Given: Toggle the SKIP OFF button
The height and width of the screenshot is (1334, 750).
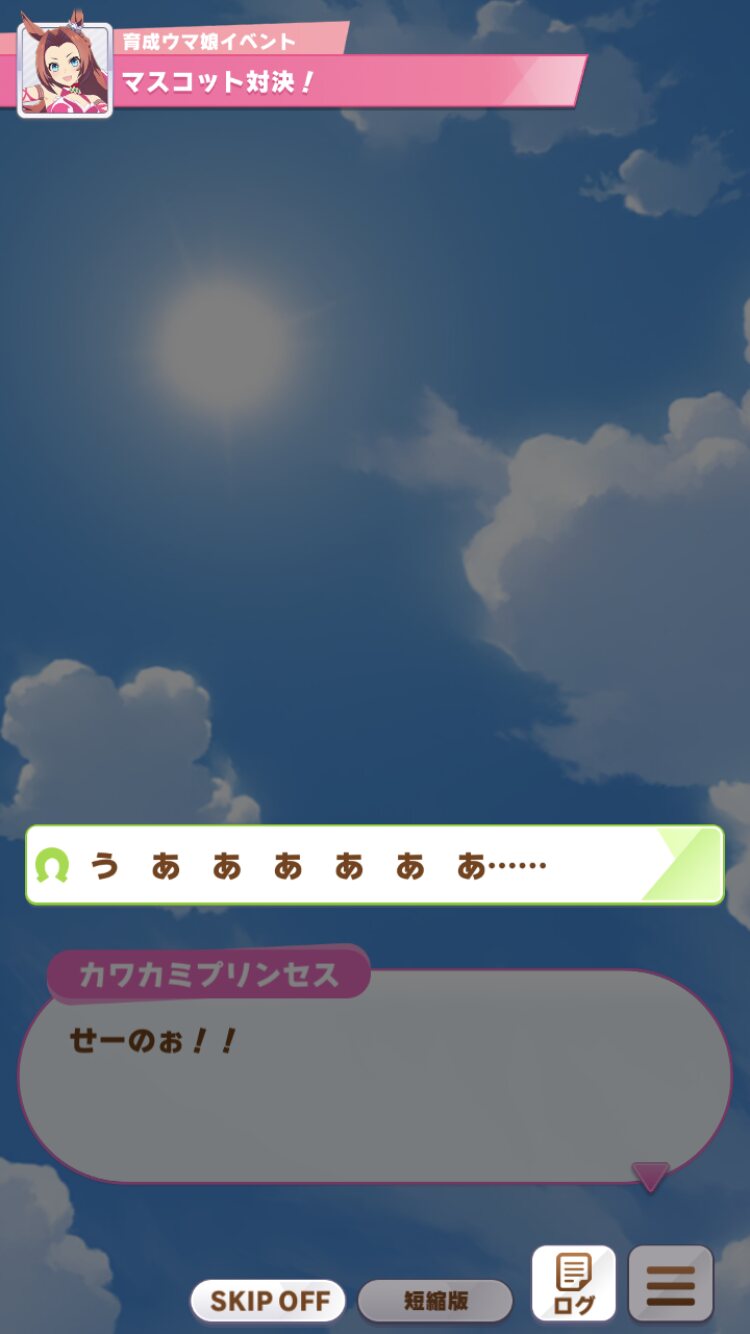Looking at the screenshot, I should tap(268, 1301).
